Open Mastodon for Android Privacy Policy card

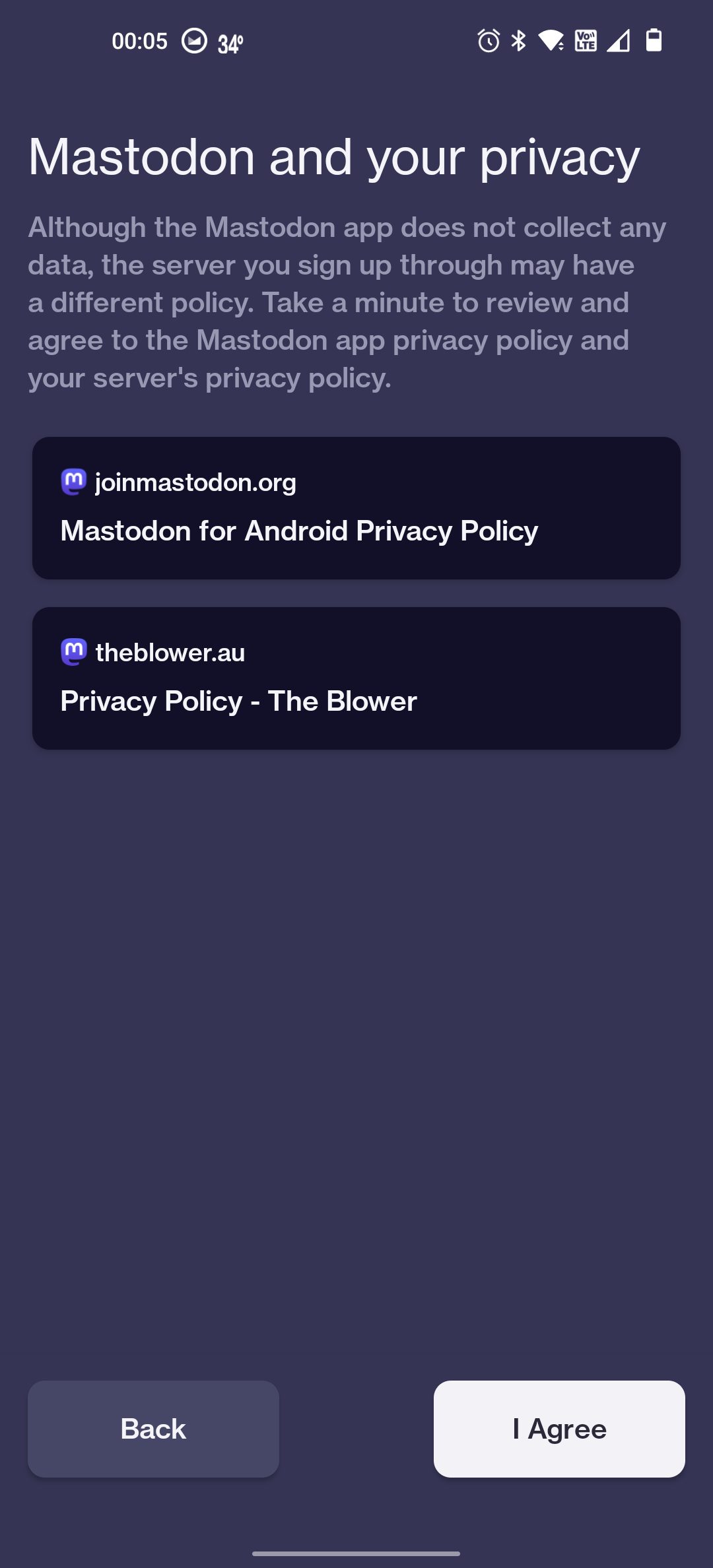pos(356,508)
